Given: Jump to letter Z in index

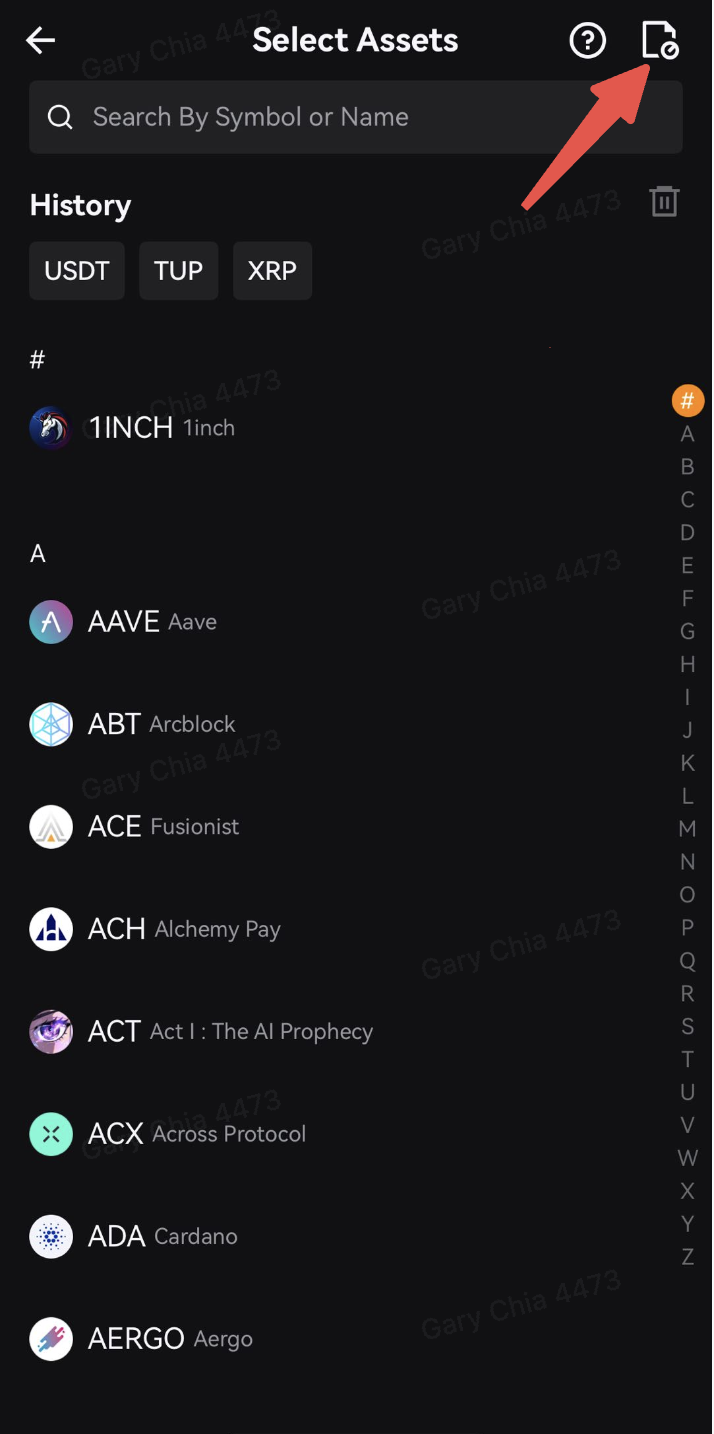Looking at the screenshot, I should click(687, 1257).
